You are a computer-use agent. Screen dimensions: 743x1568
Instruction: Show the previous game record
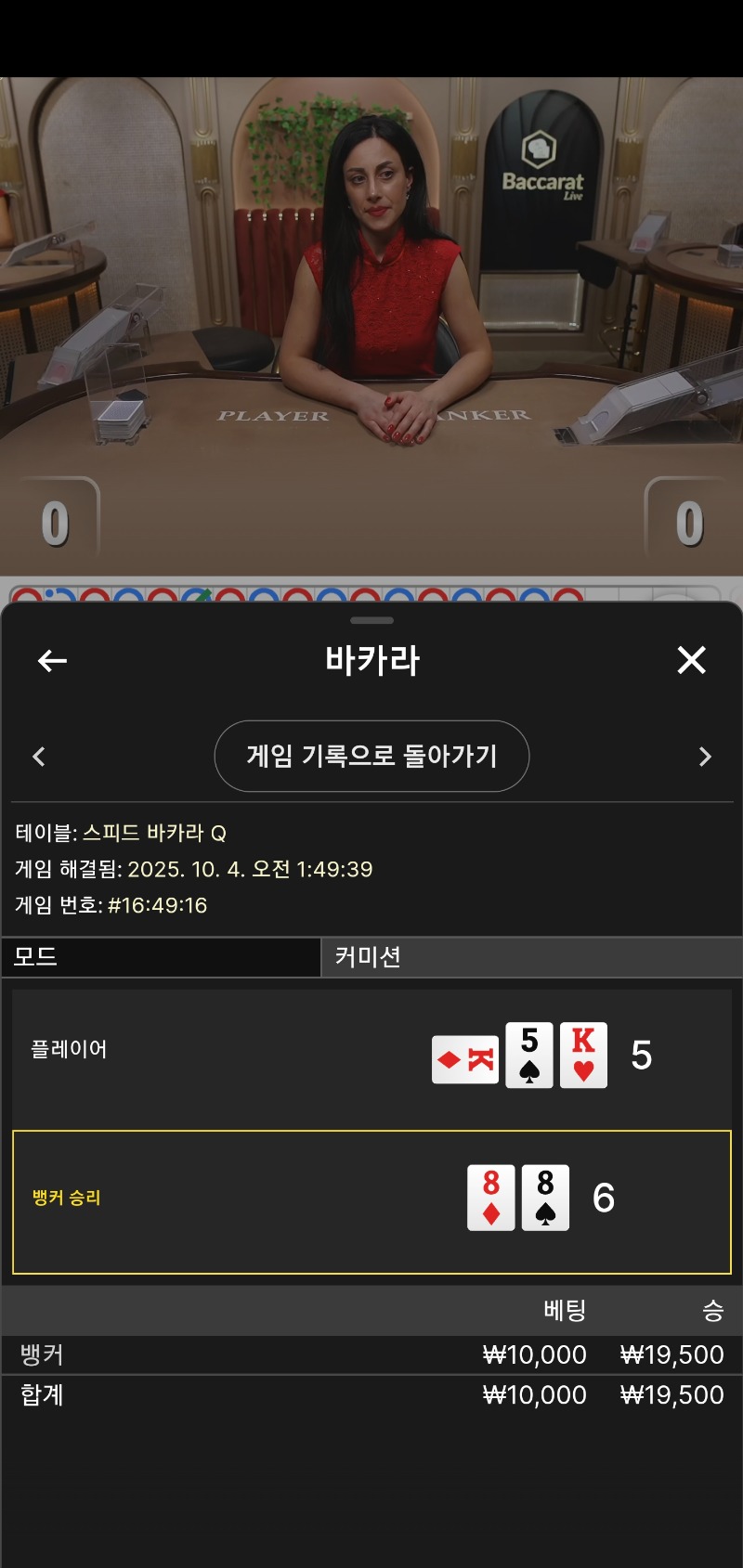(39, 757)
